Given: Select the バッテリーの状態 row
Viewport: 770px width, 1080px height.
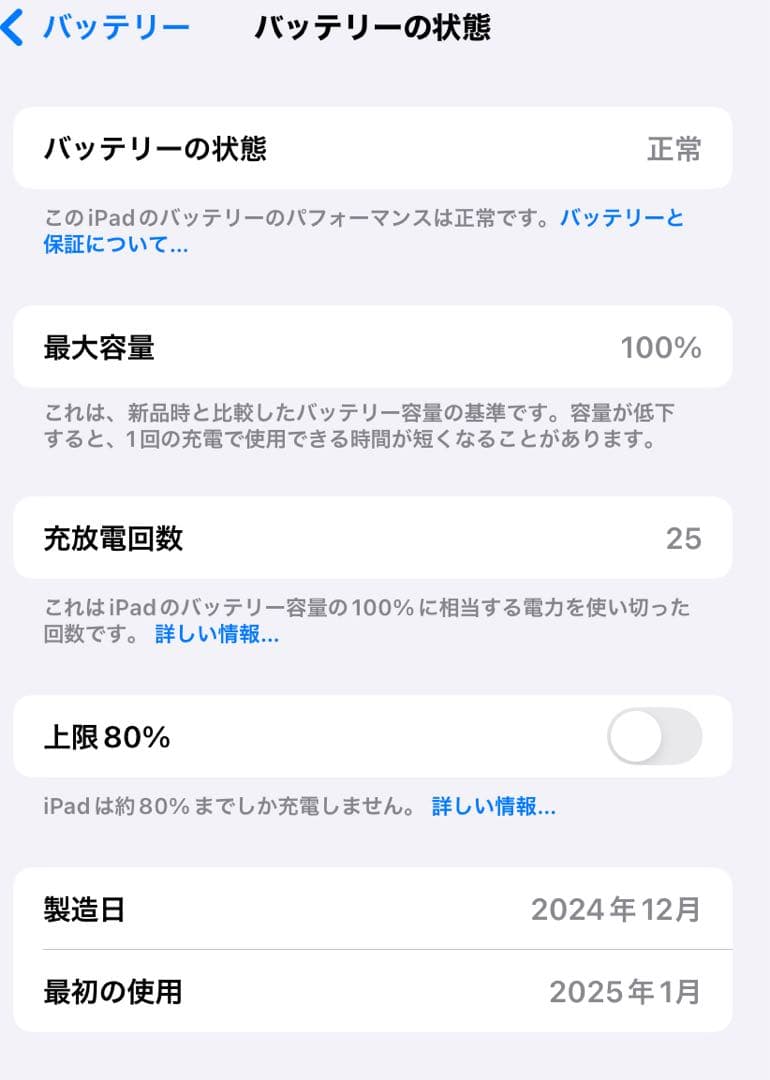Looking at the screenshot, I should pos(385,149).
